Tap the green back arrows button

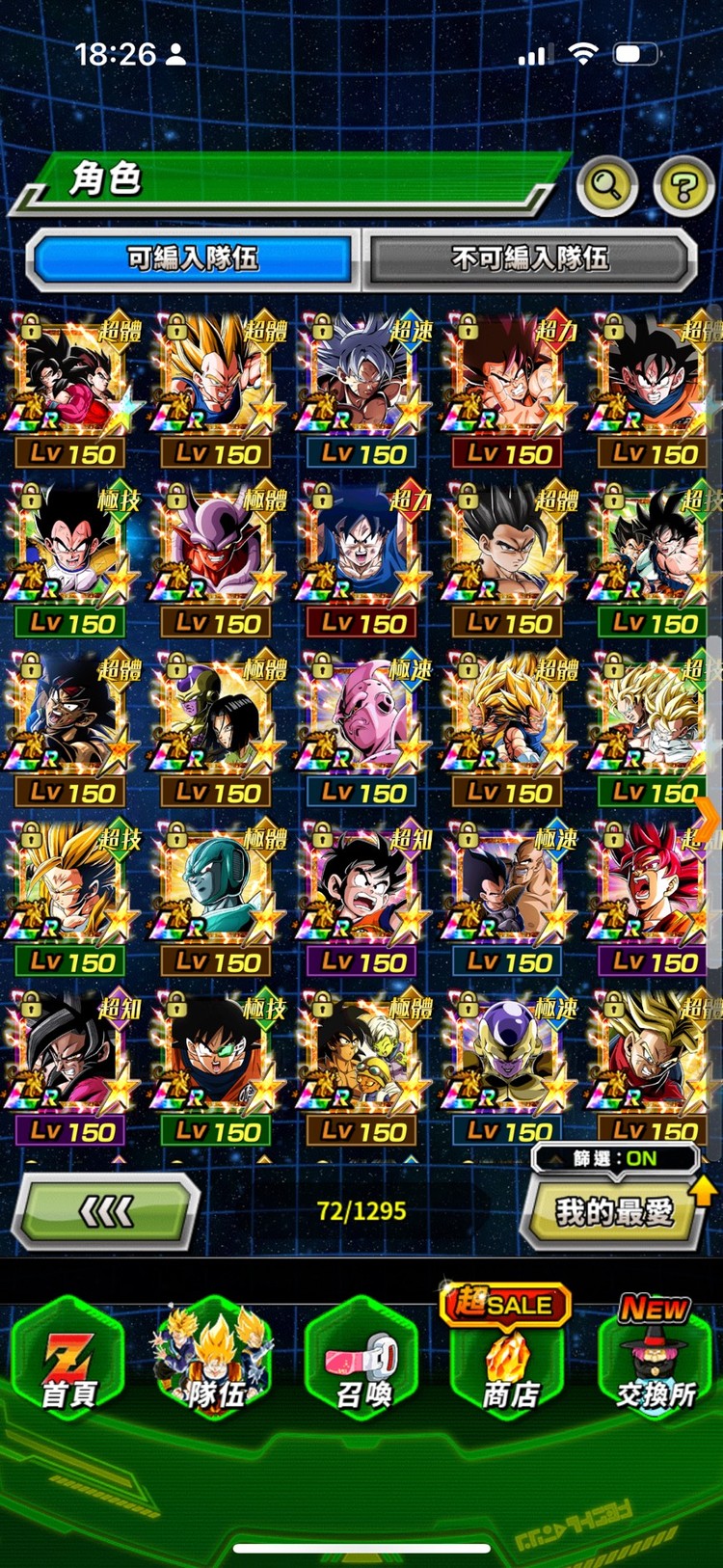[x=106, y=1212]
